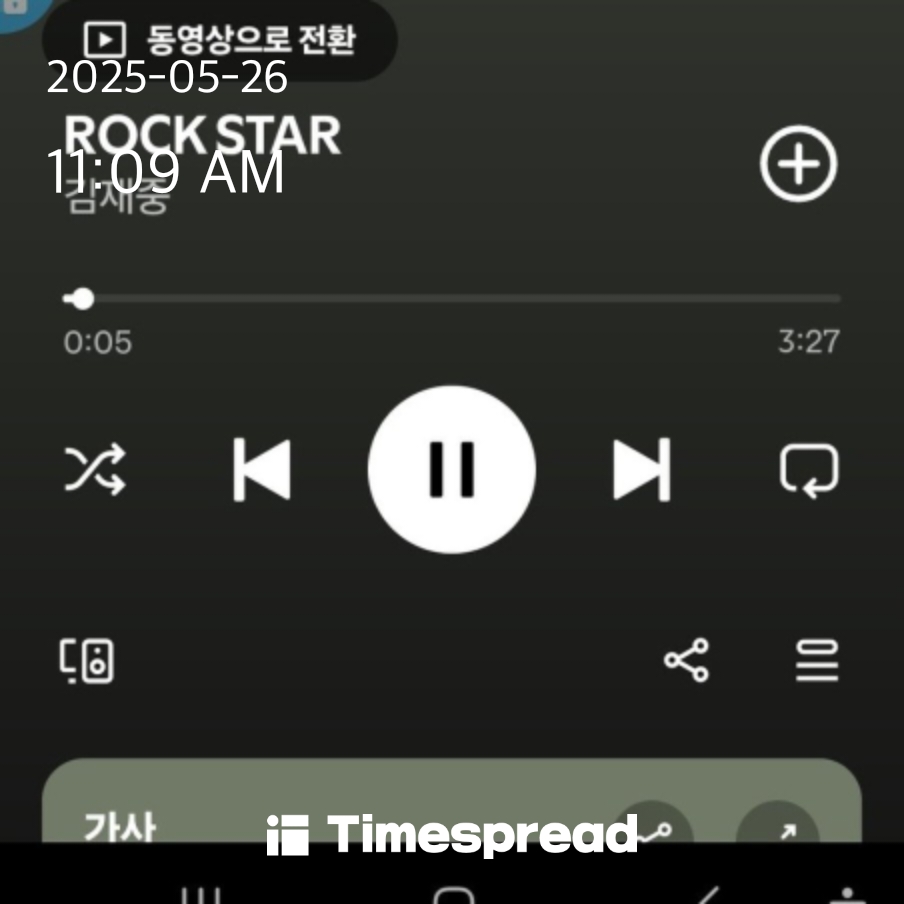
Task: Pause the current song
Action: click(452, 469)
